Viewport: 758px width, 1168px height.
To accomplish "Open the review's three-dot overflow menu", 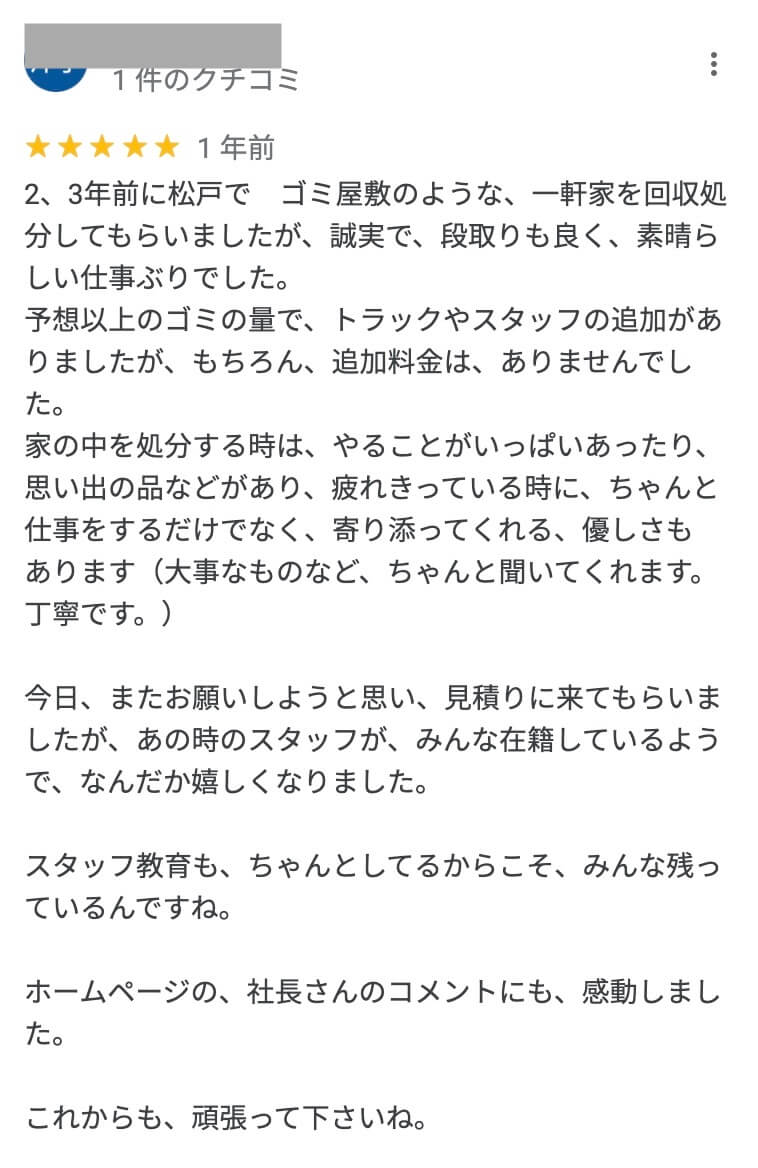I will pyautogui.click(x=713, y=64).
